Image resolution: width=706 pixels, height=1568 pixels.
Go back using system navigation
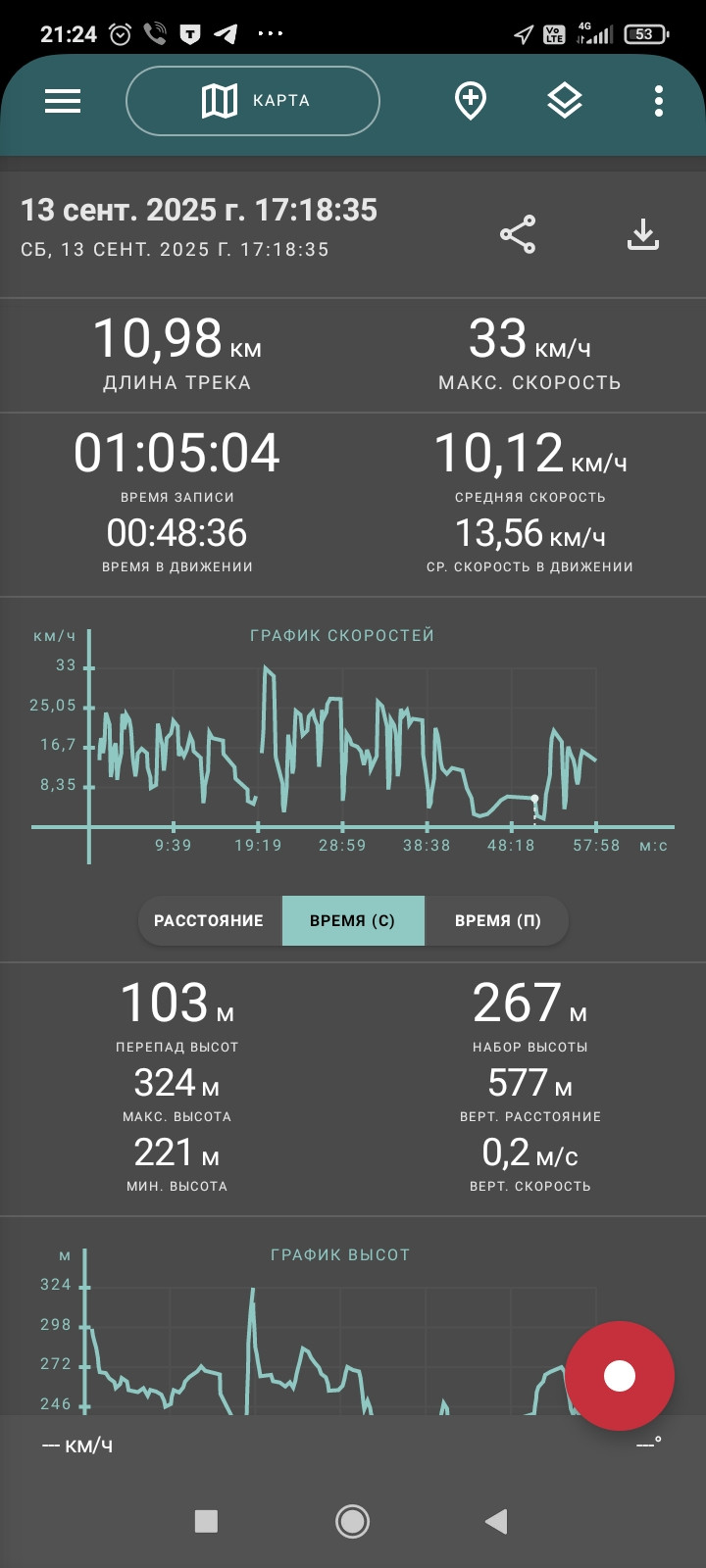coord(496,1521)
